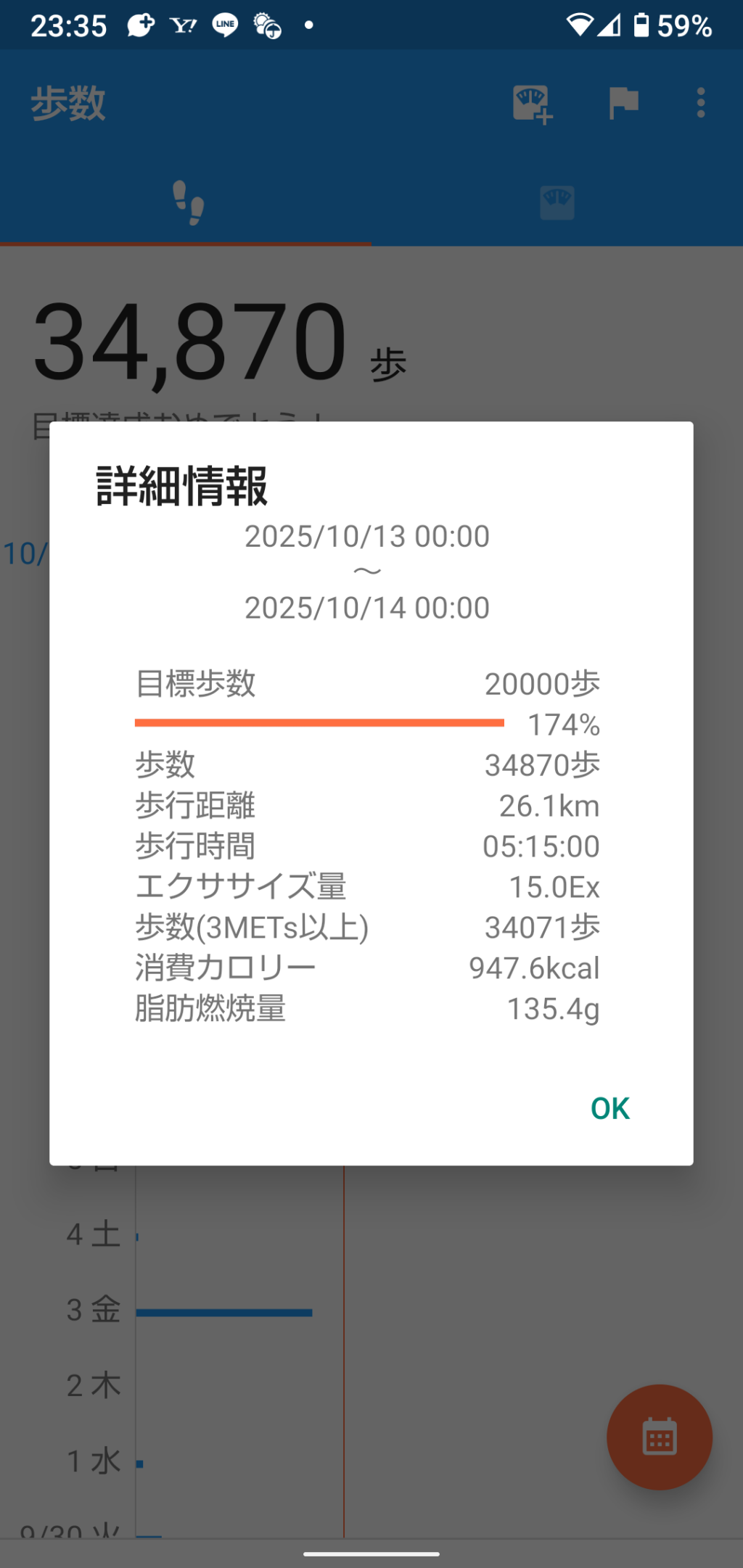Open the calendar floating button

[659, 1437]
